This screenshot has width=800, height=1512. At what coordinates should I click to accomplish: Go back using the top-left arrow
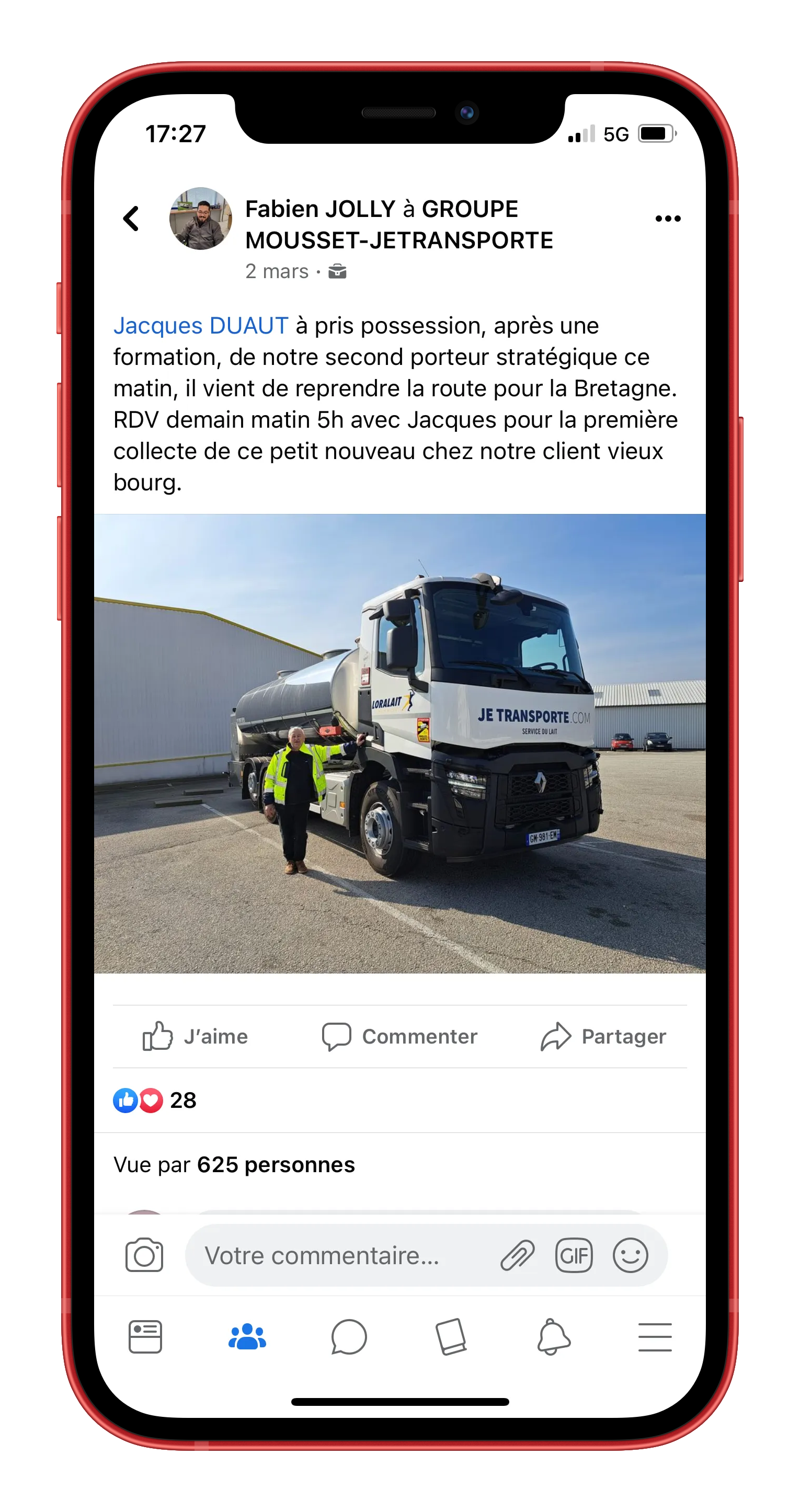(131, 219)
